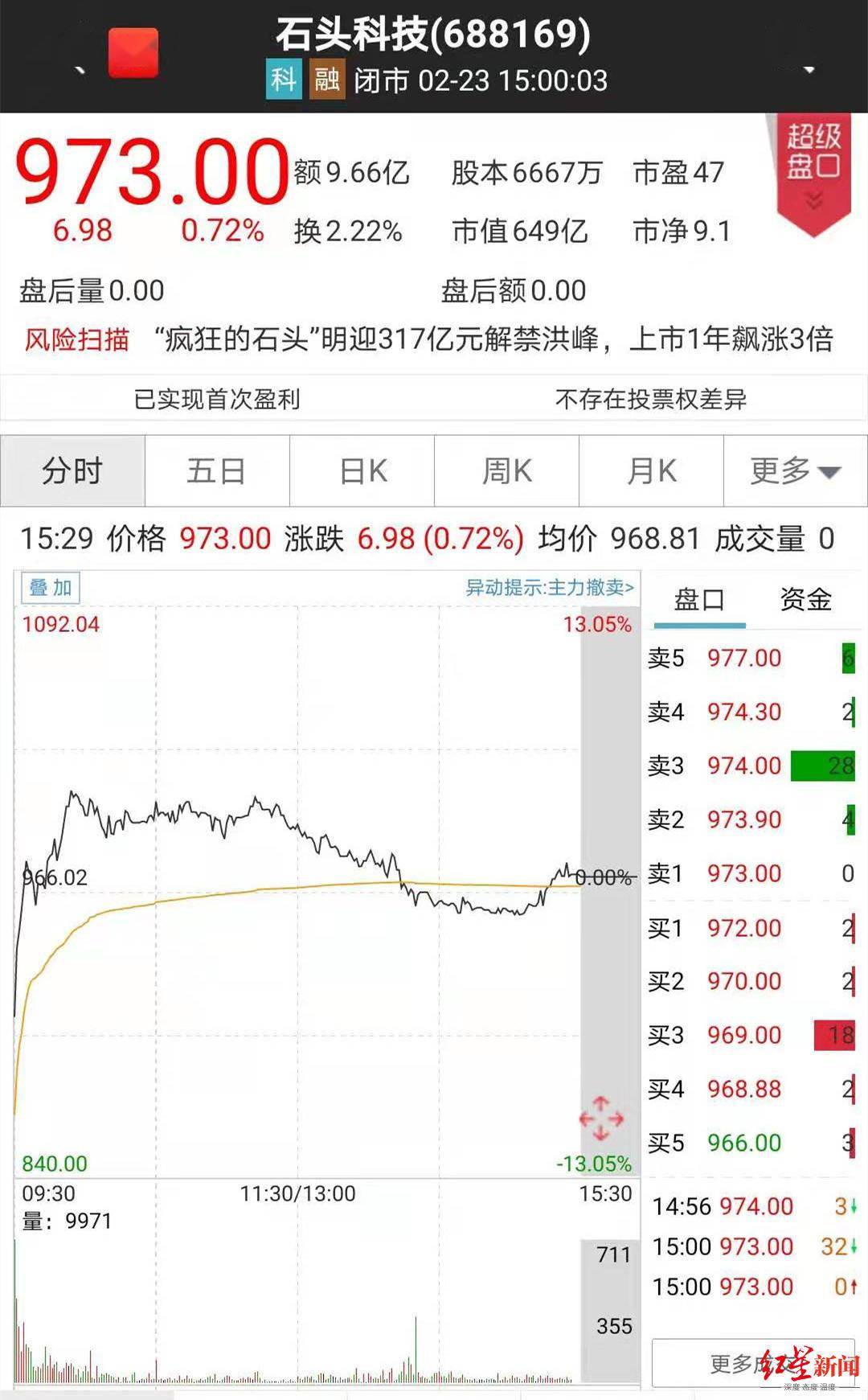The image size is (868, 1400).
Task: Switch to the 日K tab
Action: [362, 471]
